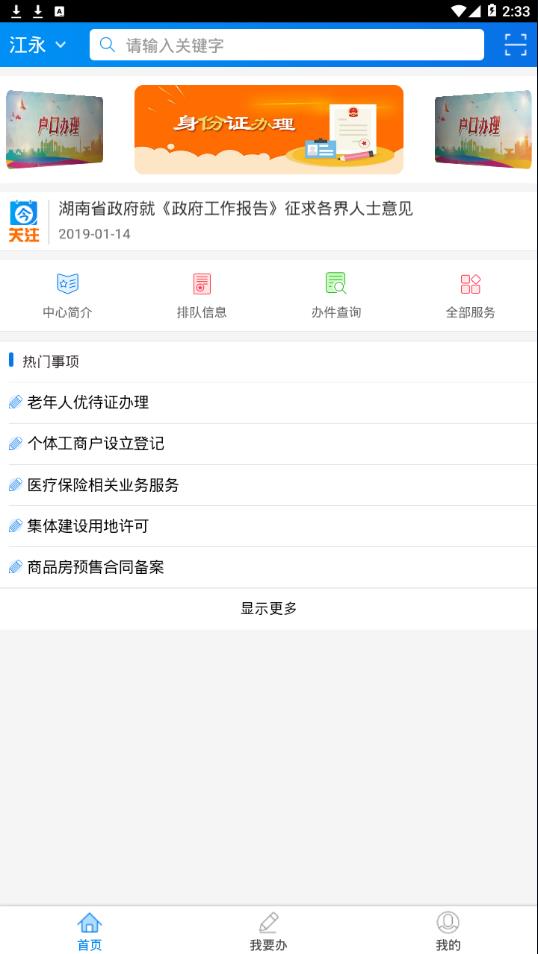Image resolution: width=538 pixels, height=954 pixels.
Task: Open 办件查询
Action: point(336,296)
